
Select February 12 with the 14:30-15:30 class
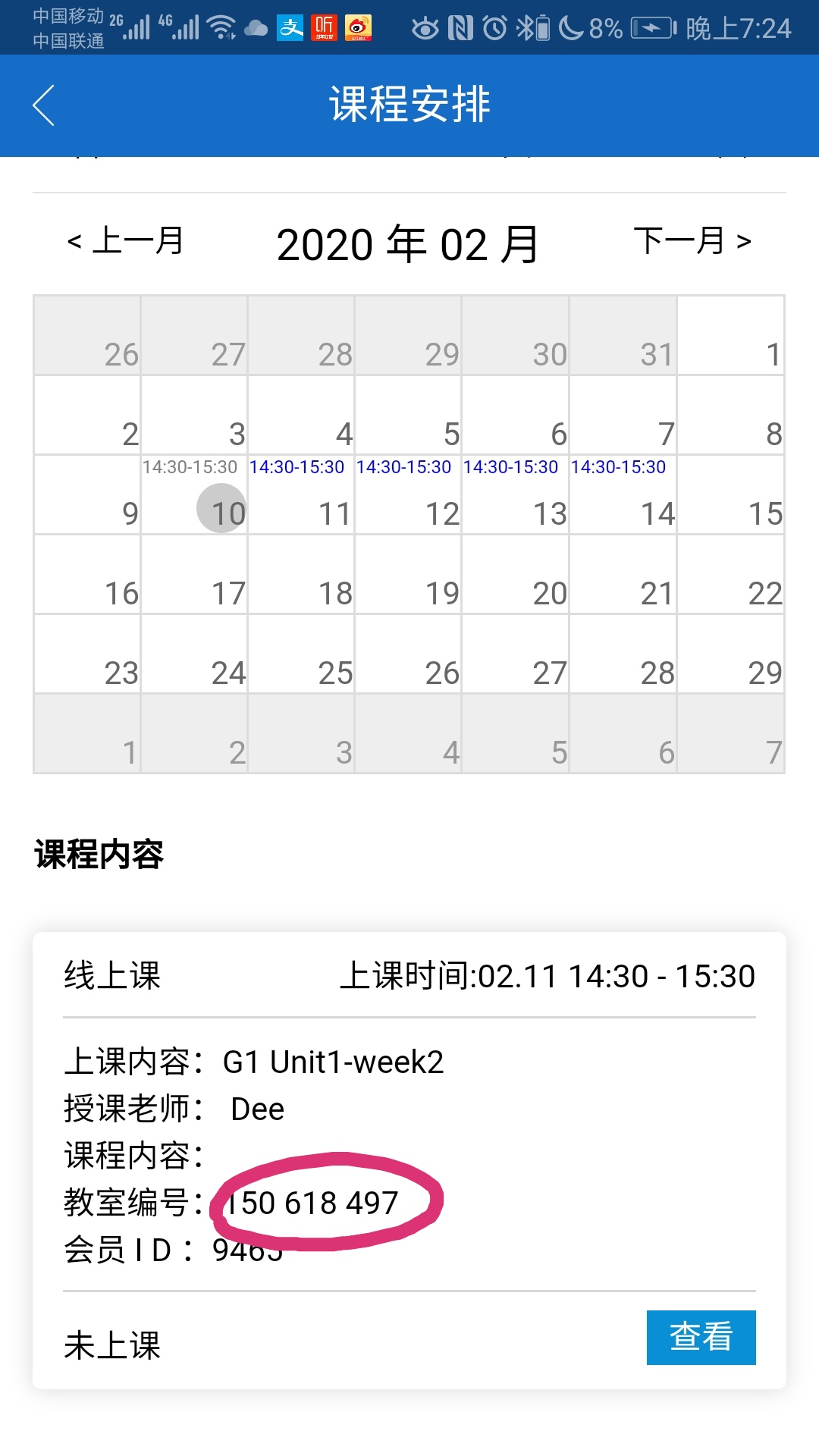pyautogui.click(x=408, y=496)
